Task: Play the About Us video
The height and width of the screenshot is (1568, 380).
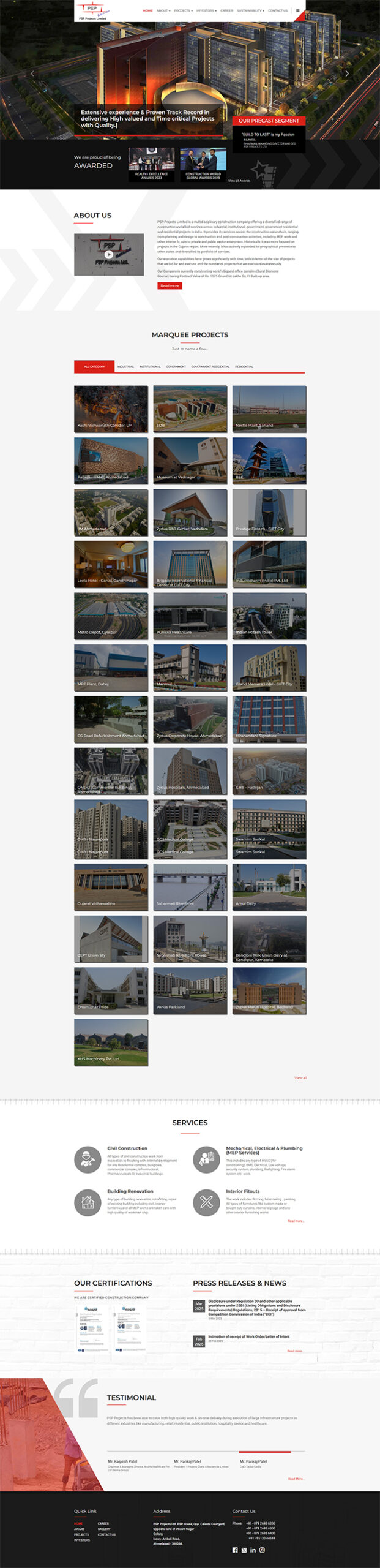Action: 108,254
